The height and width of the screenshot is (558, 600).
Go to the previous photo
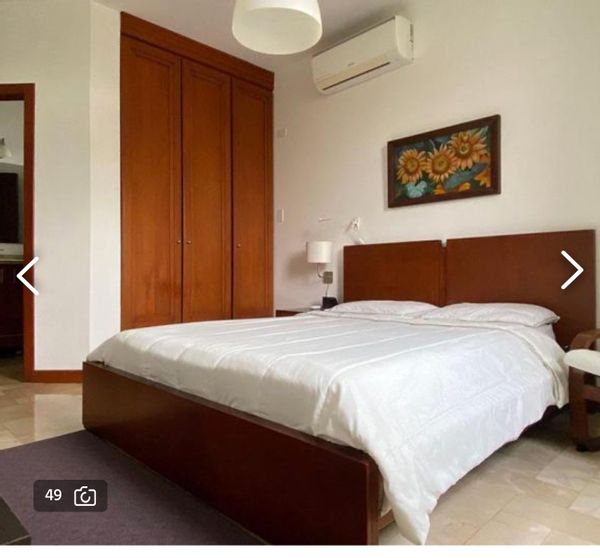27,275
